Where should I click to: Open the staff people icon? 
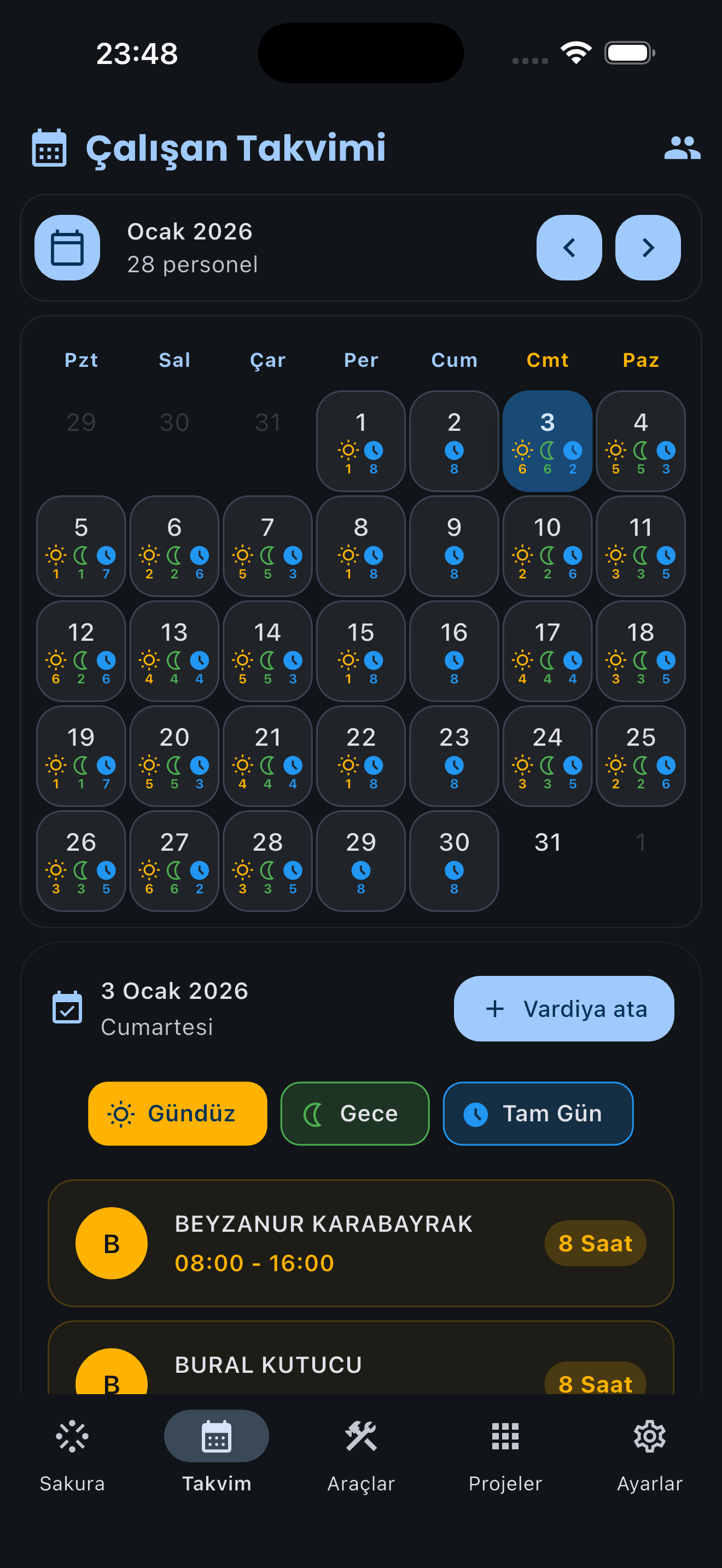click(x=682, y=148)
